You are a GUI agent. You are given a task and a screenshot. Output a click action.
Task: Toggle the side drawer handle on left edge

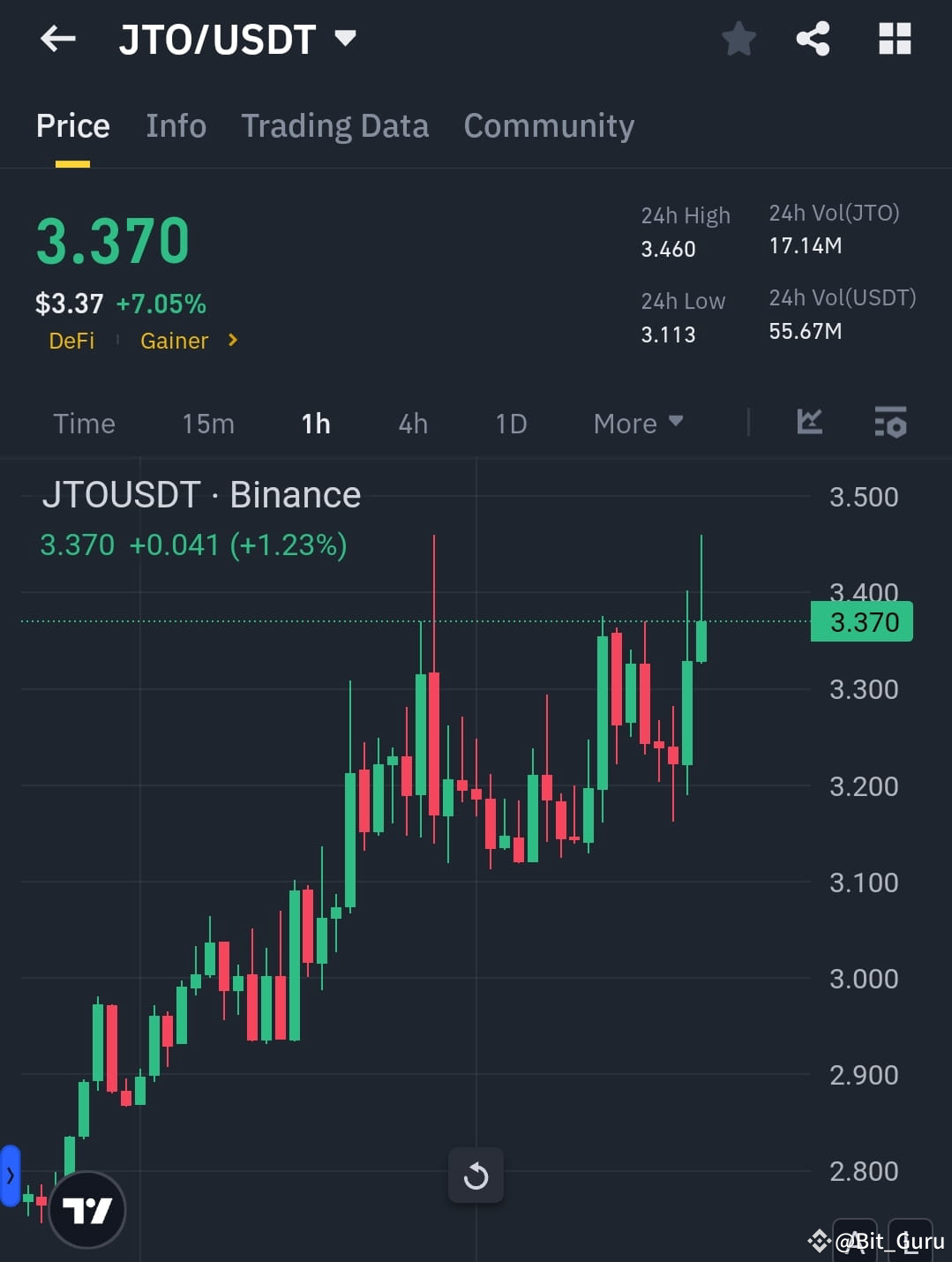tap(10, 1175)
